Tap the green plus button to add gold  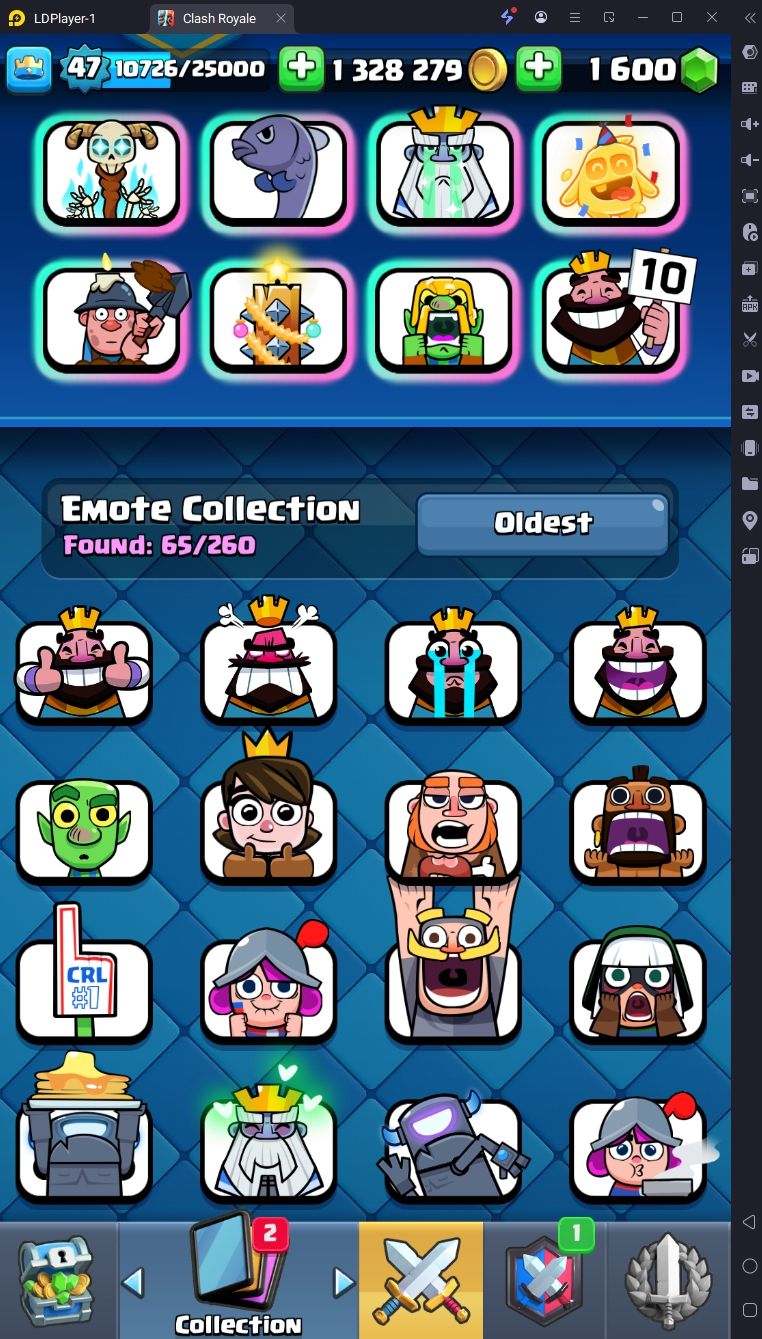(301, 68)
